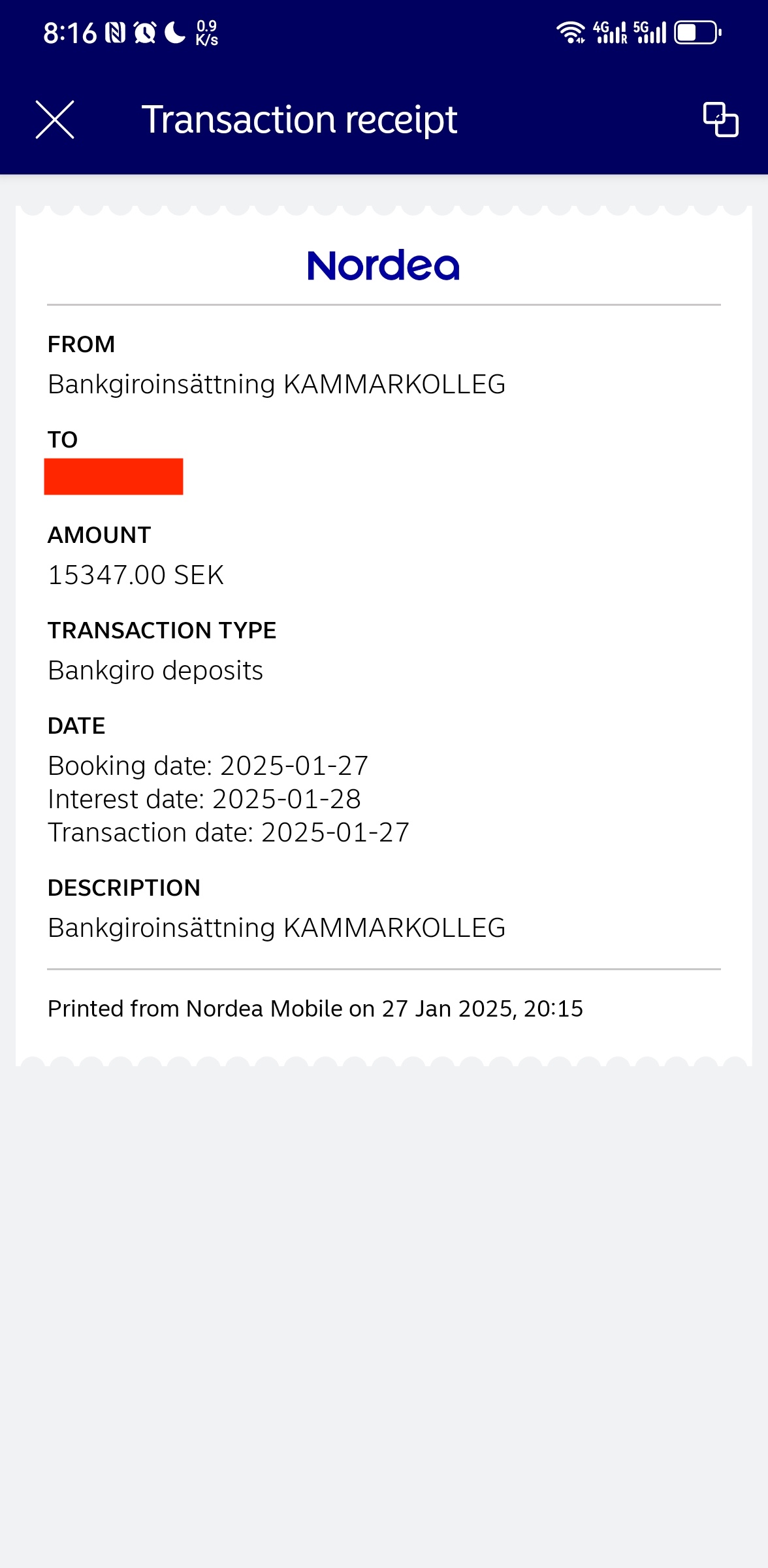768x1568 pixels.
Task: Tap the red redacted recipient block
Action: pos(114,476)
